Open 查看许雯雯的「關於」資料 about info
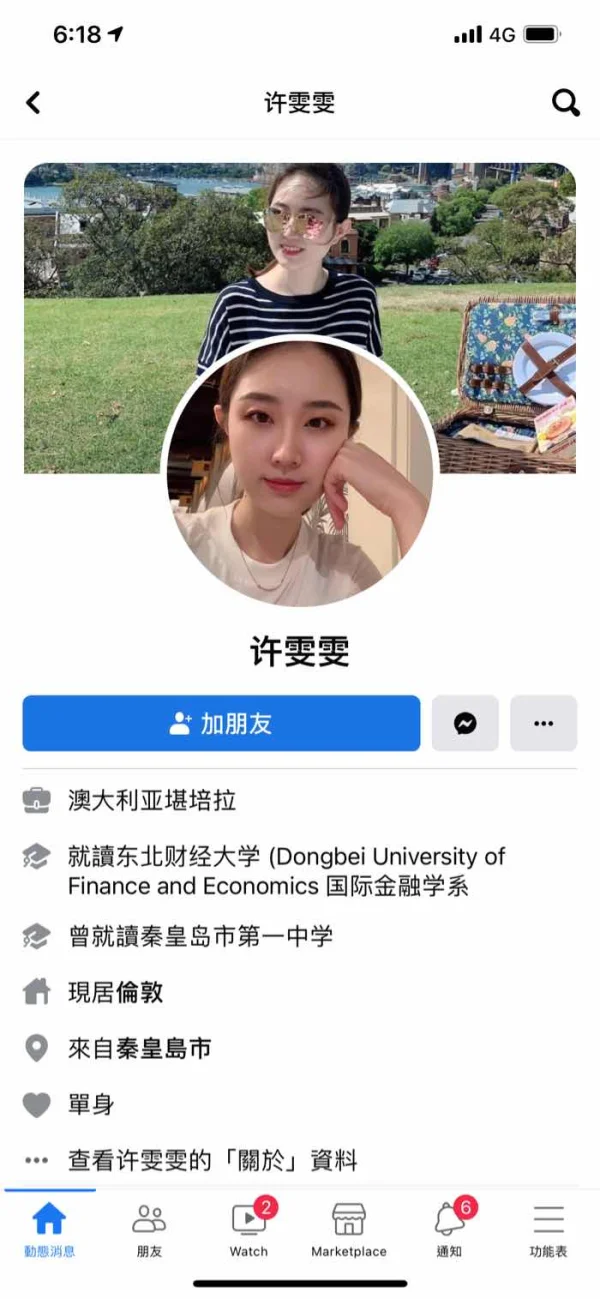600x1299 pixels. tap(212, 1160)
